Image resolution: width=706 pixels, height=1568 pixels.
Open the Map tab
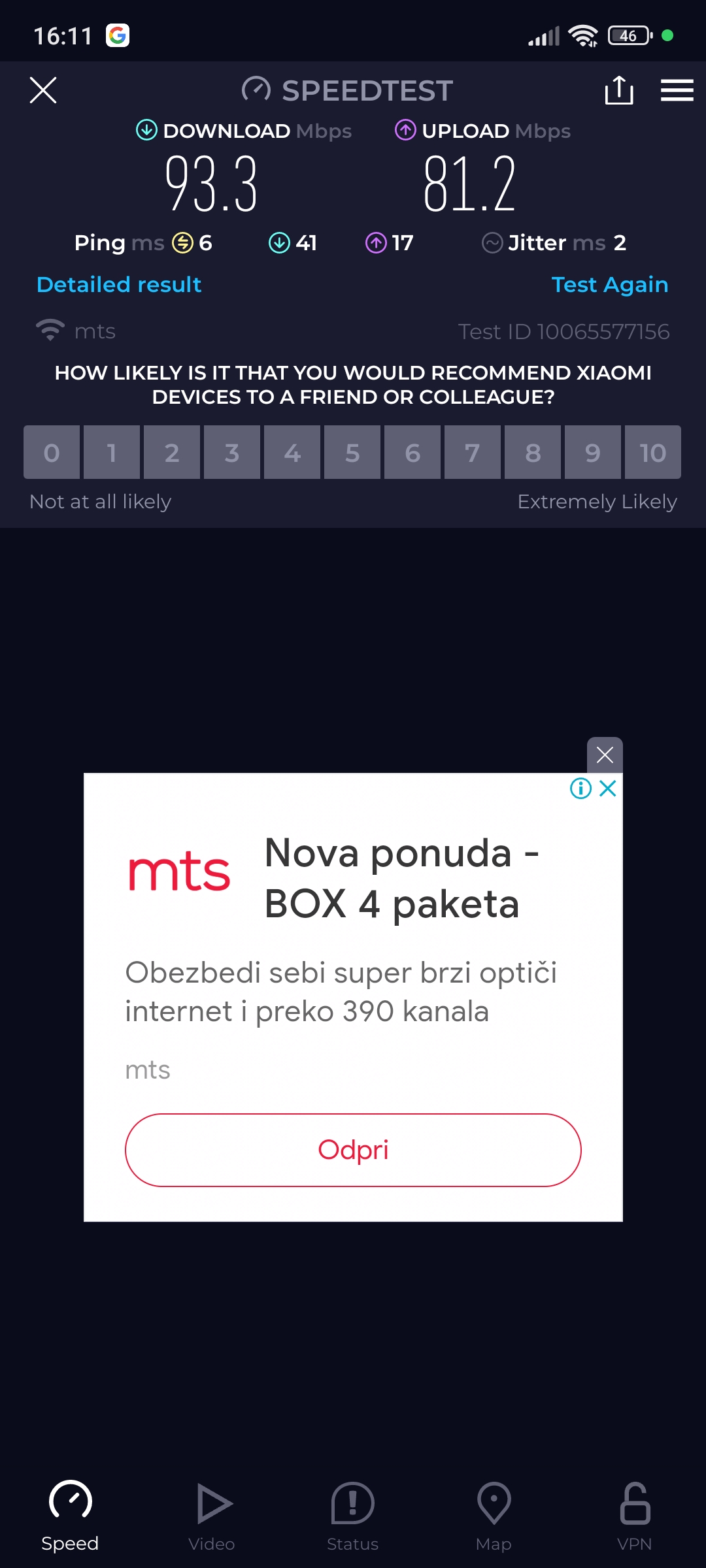click(x=494, y=1516)
